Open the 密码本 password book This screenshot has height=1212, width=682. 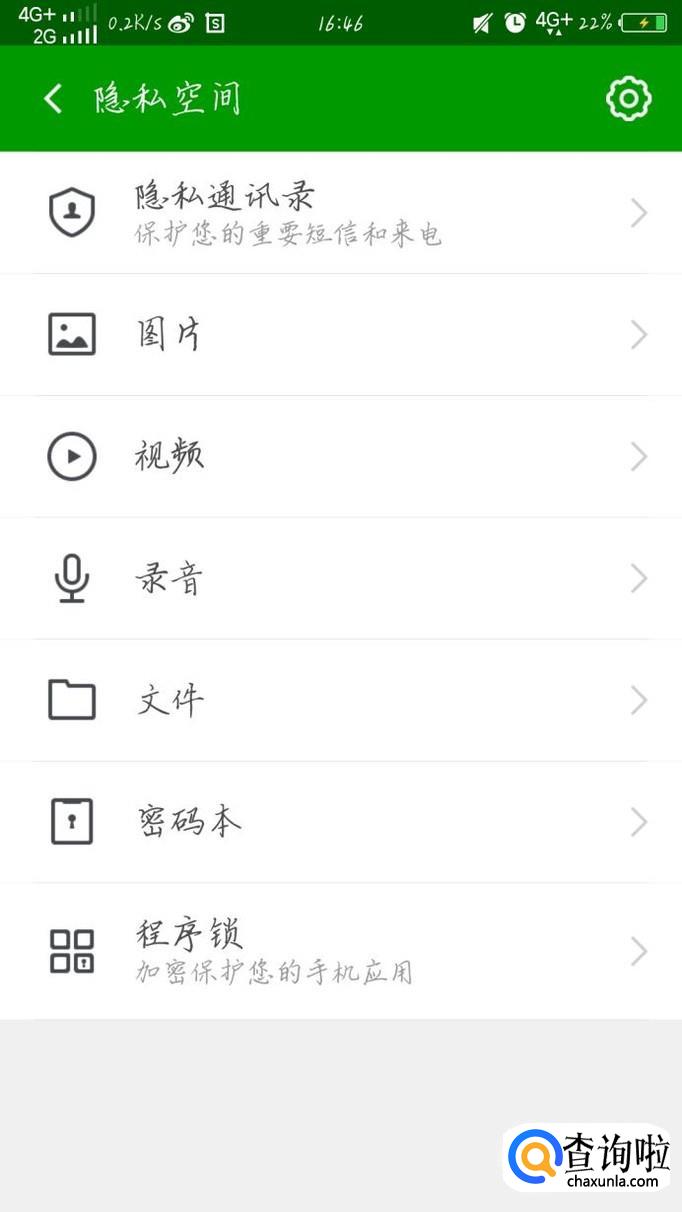pyautogui.click(x=340, y=823)
